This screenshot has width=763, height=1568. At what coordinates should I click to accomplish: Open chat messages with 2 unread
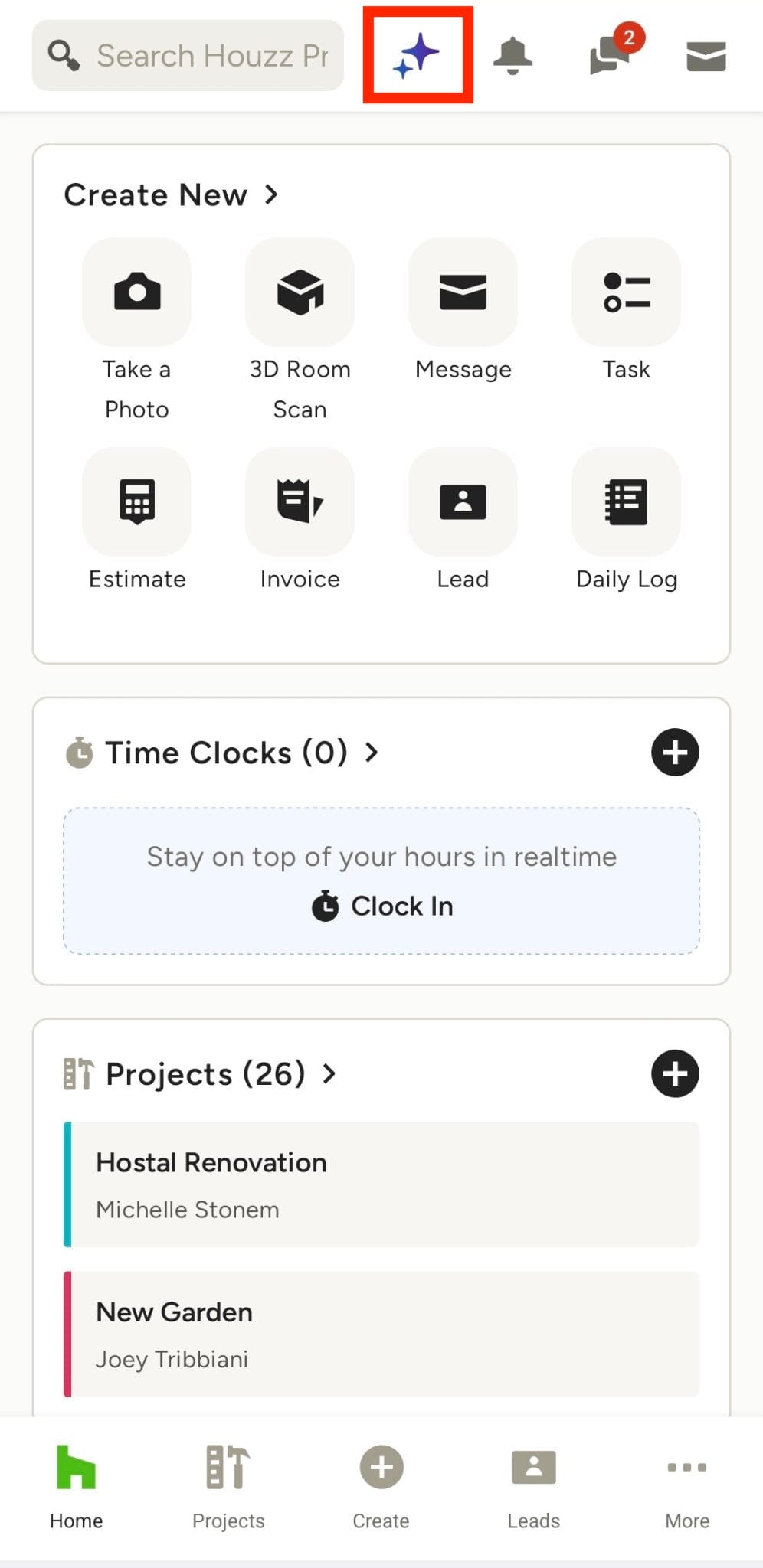click(611, 56)
